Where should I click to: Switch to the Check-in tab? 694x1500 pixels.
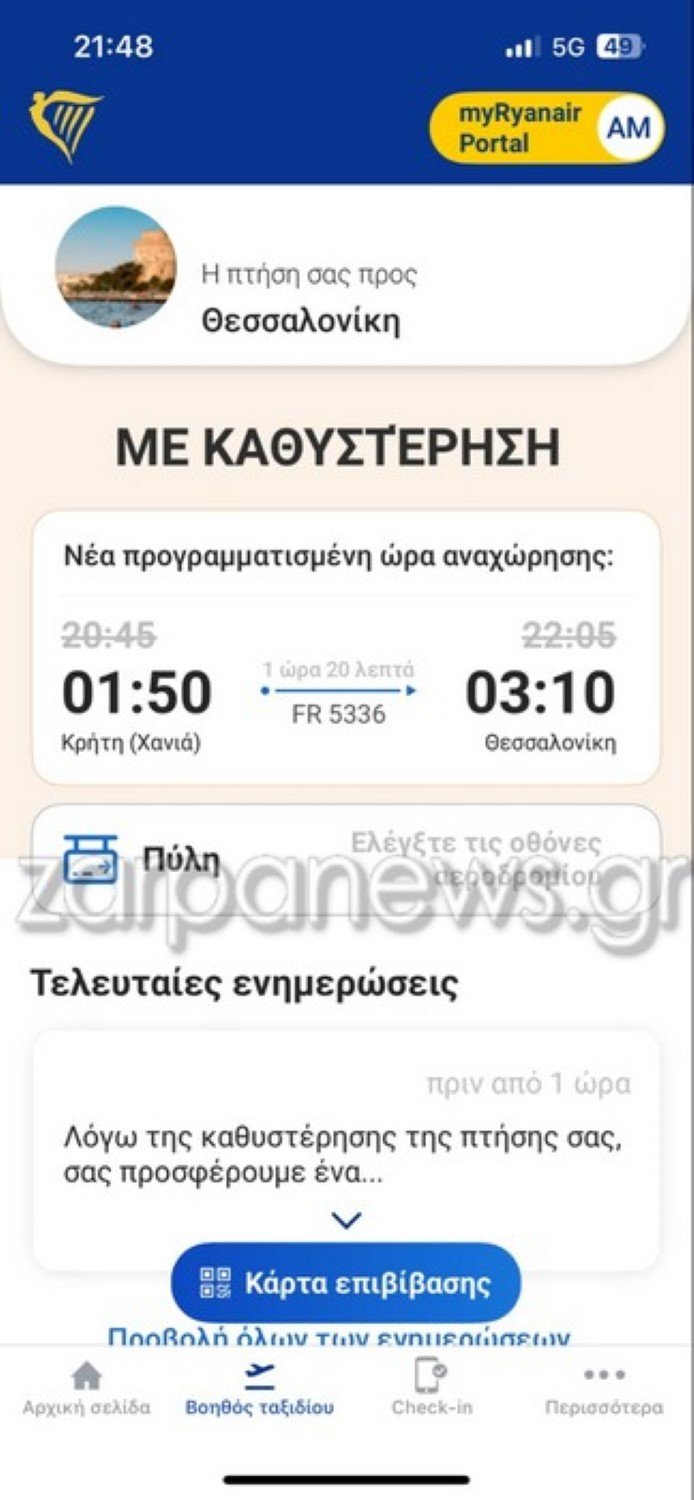tap(432, 1388)
